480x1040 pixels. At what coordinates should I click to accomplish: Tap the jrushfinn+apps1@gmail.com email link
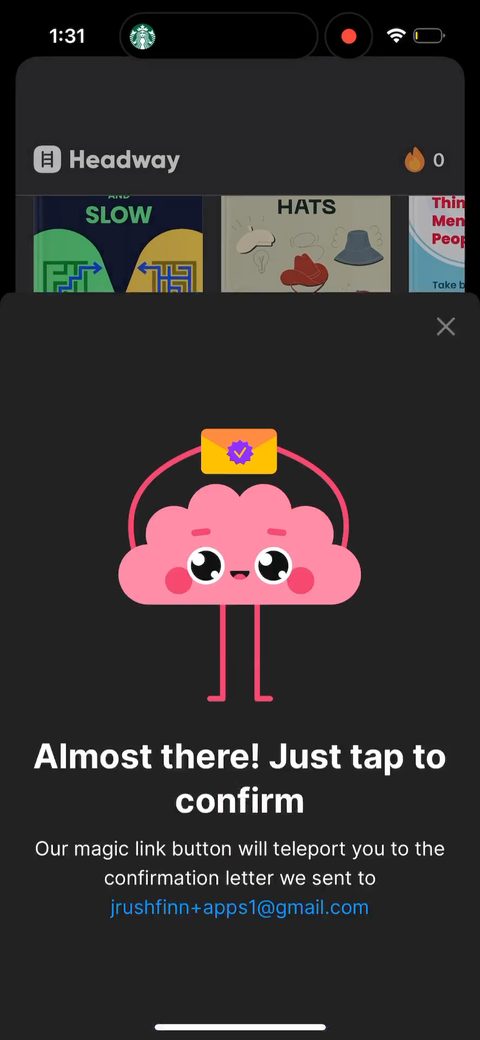click(239, 907)
